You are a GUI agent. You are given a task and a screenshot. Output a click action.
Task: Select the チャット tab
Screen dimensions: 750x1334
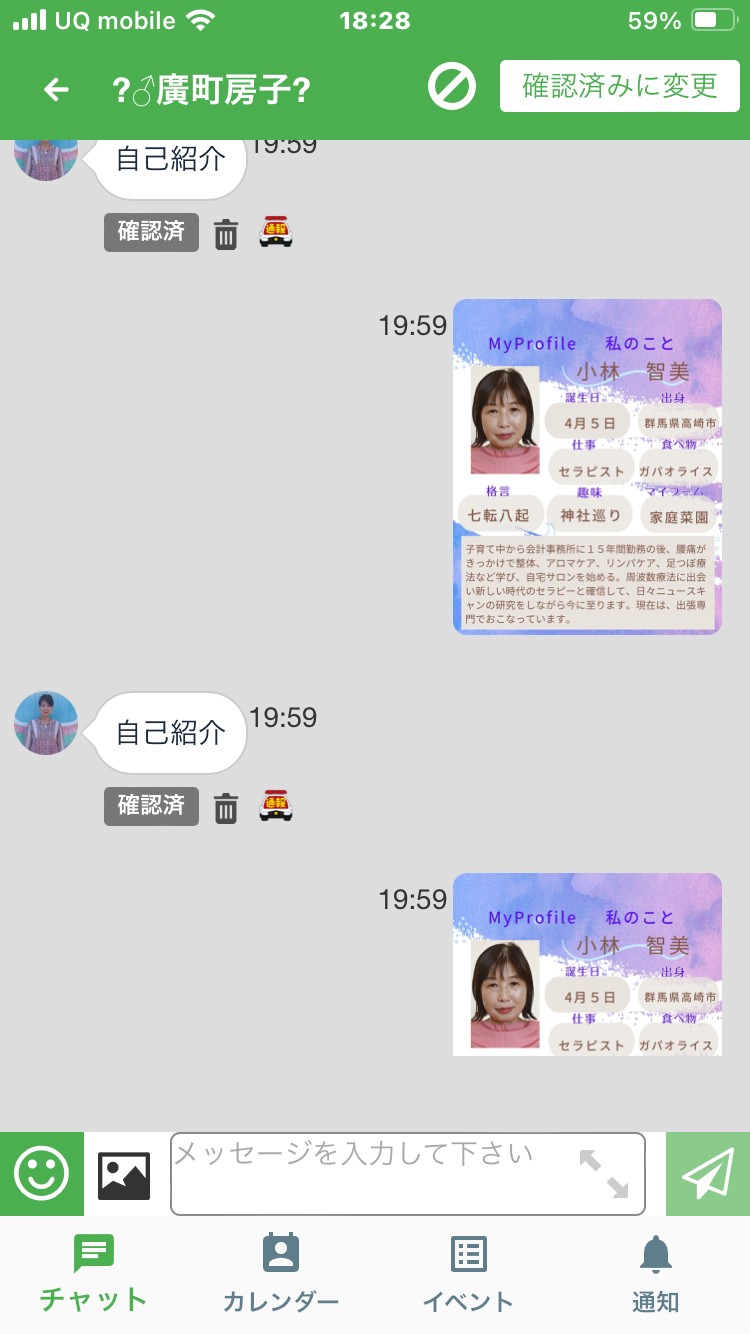pyautogui.click(x=94, y=1273)
